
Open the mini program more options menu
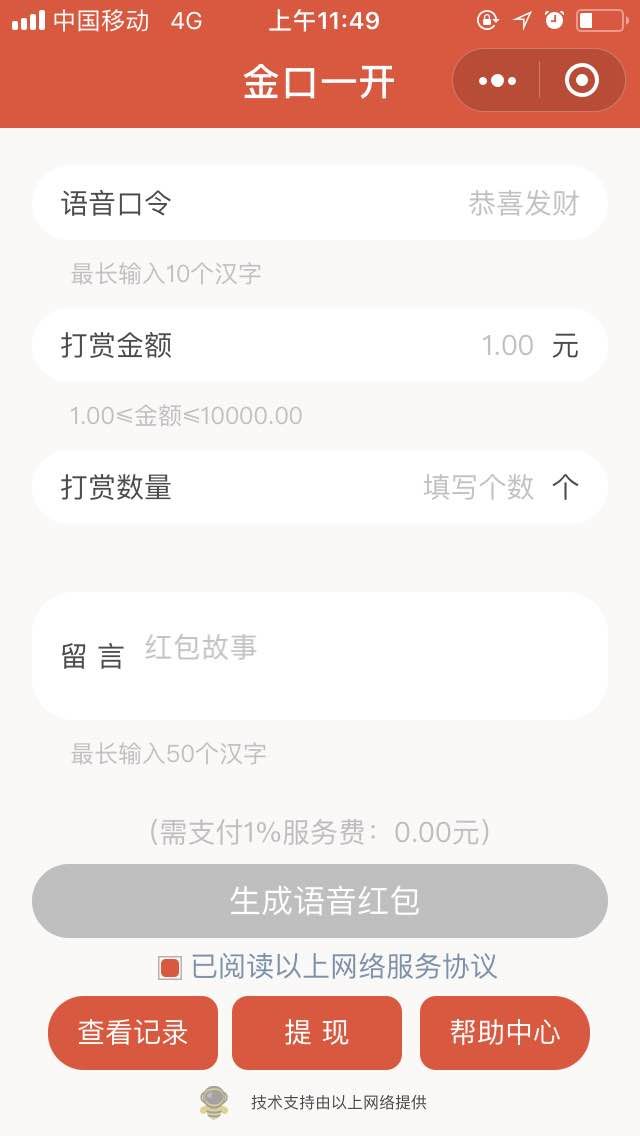pos(497,80)
